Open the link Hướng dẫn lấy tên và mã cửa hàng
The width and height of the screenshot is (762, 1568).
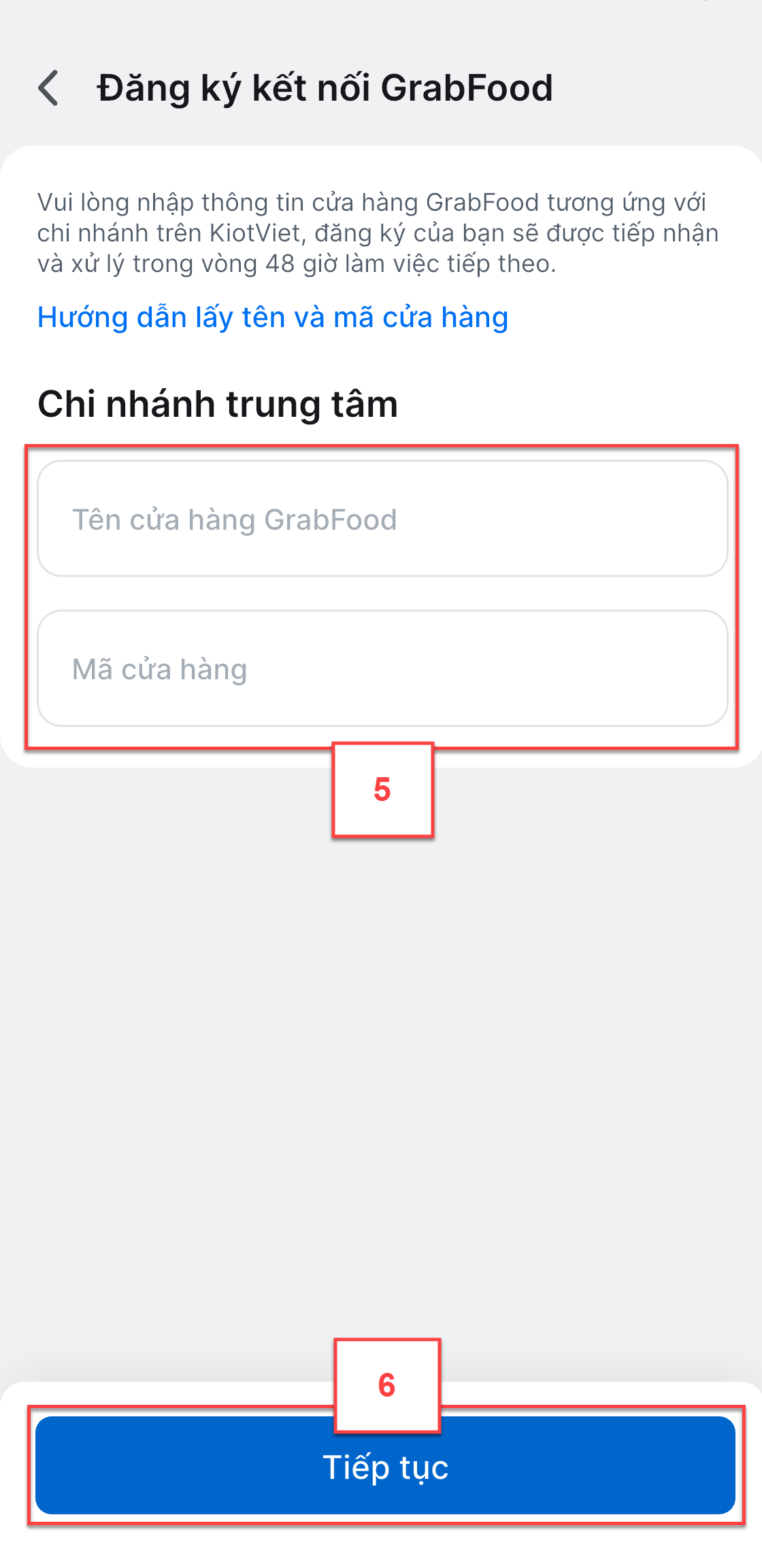[272, 318]
